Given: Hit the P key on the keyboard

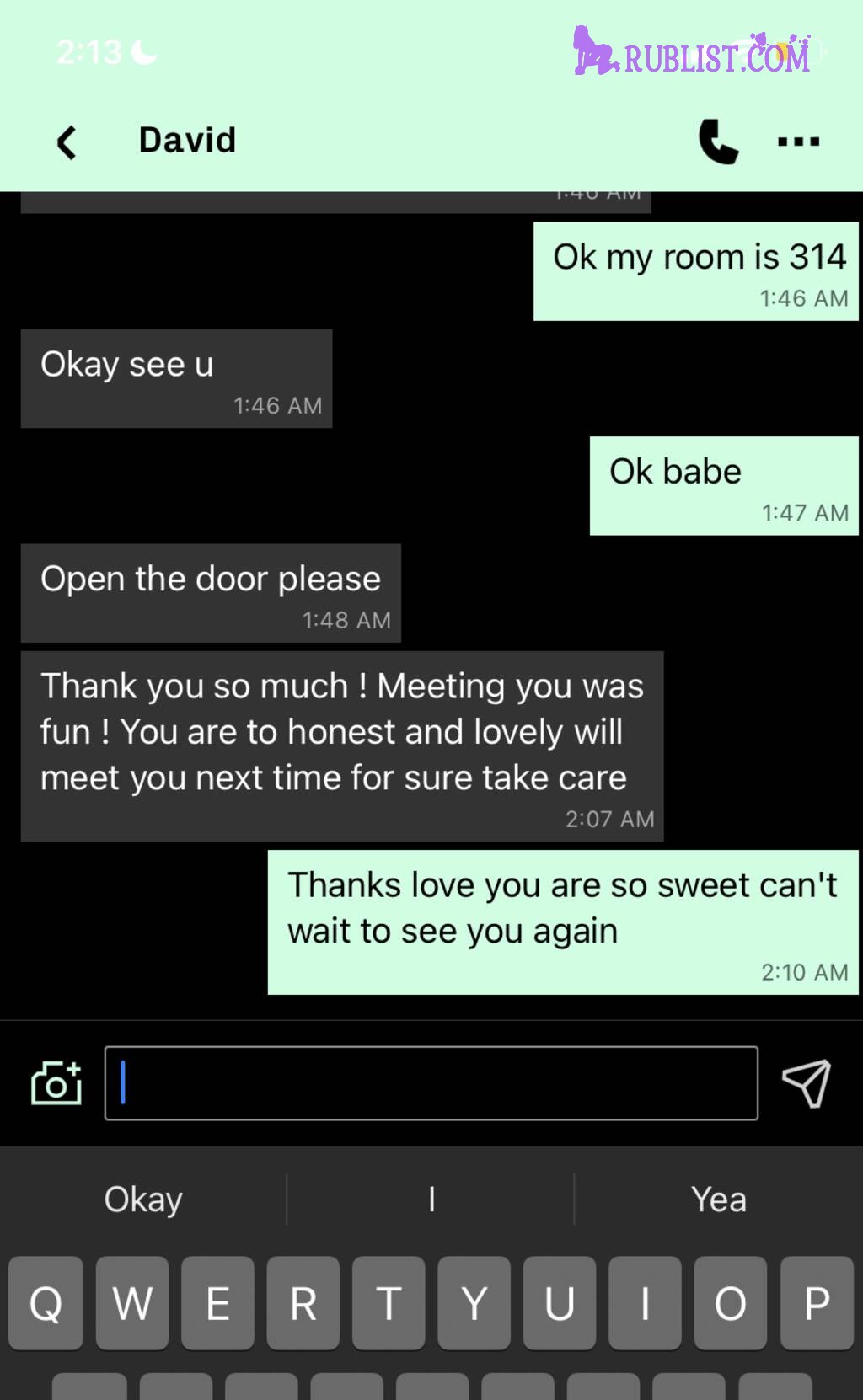Looking at the screenshot, I should tap(816, 1303).
